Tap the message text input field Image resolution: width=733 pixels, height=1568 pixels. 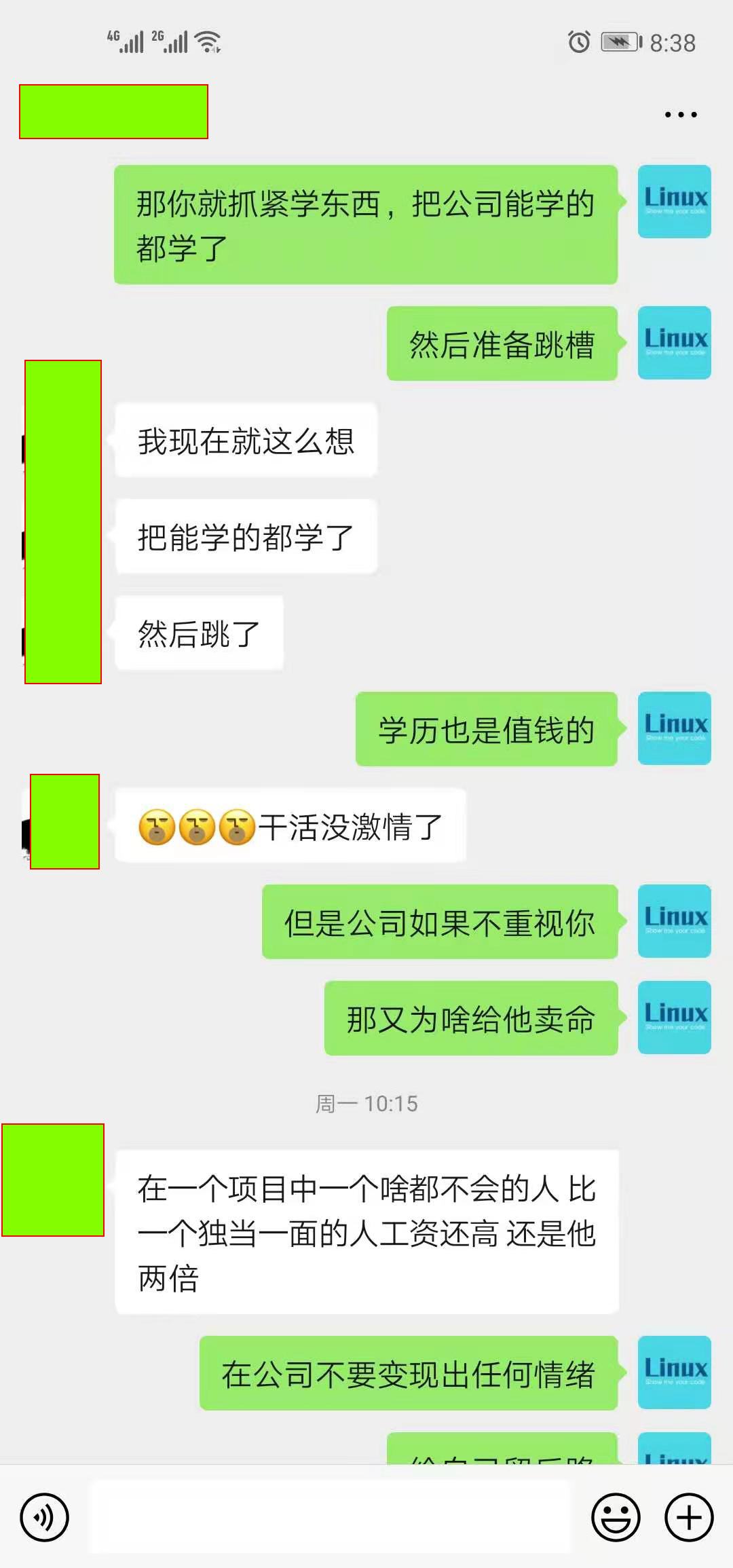click(331, 1516)
